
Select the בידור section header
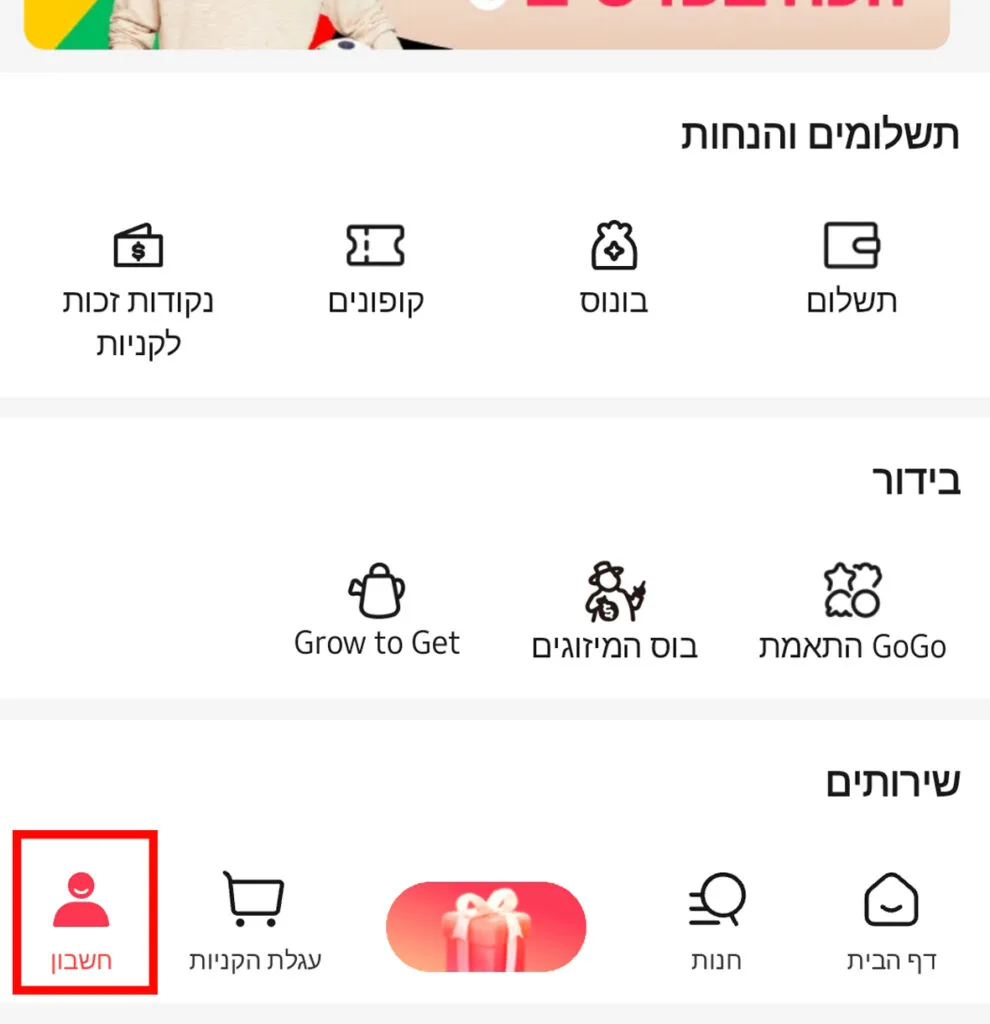click(x=917, y=480)
